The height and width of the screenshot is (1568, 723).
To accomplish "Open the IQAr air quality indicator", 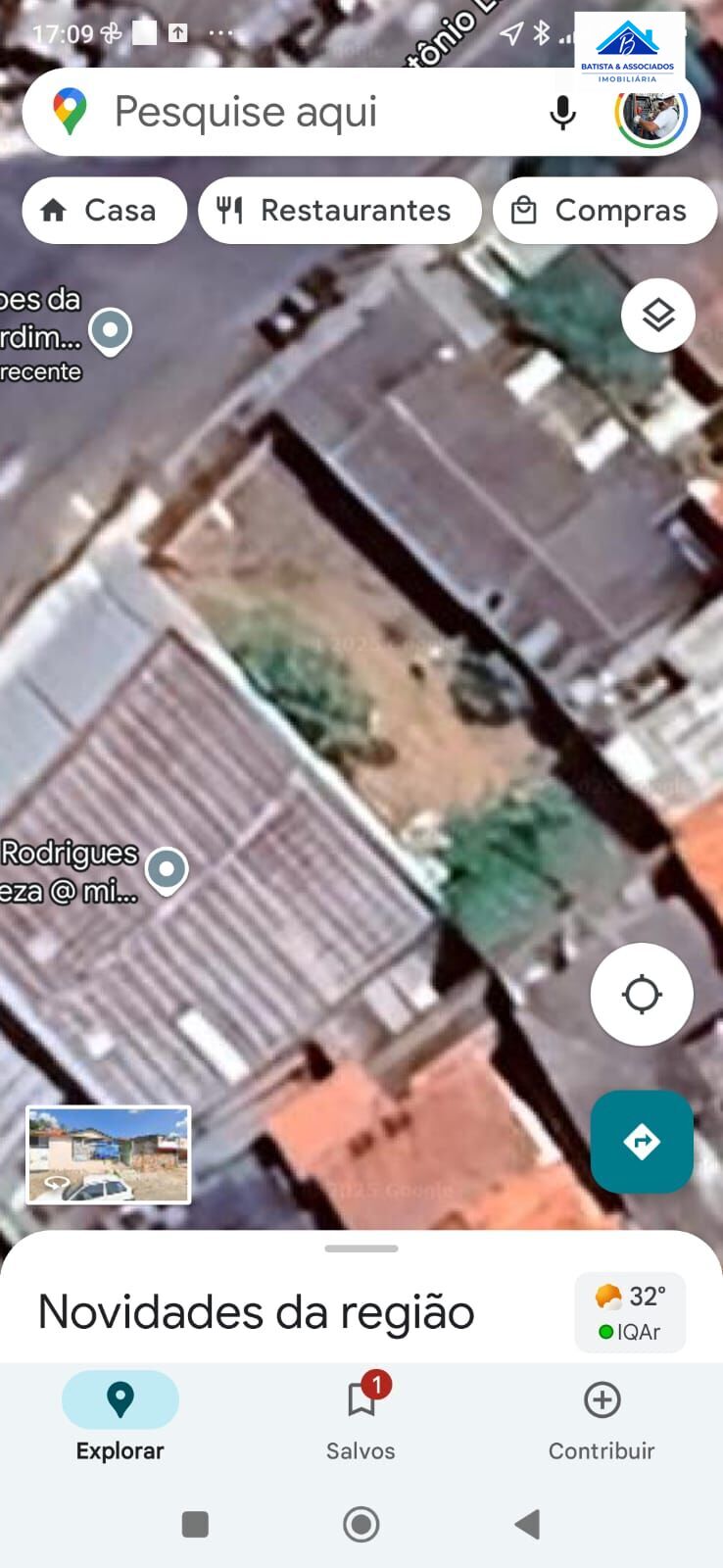I will tap(633, 1331).
